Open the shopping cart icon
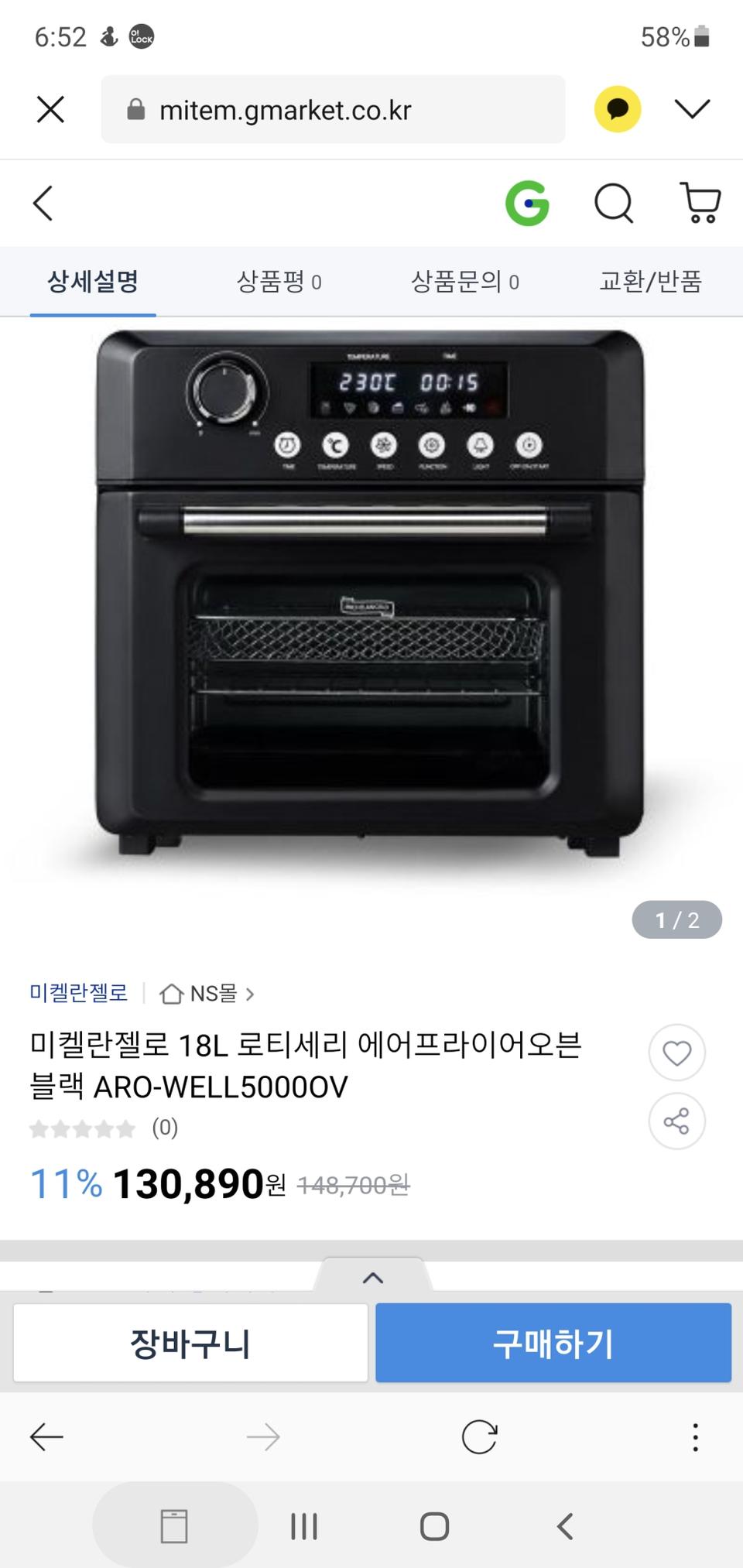The image size is (743, 1568). click(701, 204)
